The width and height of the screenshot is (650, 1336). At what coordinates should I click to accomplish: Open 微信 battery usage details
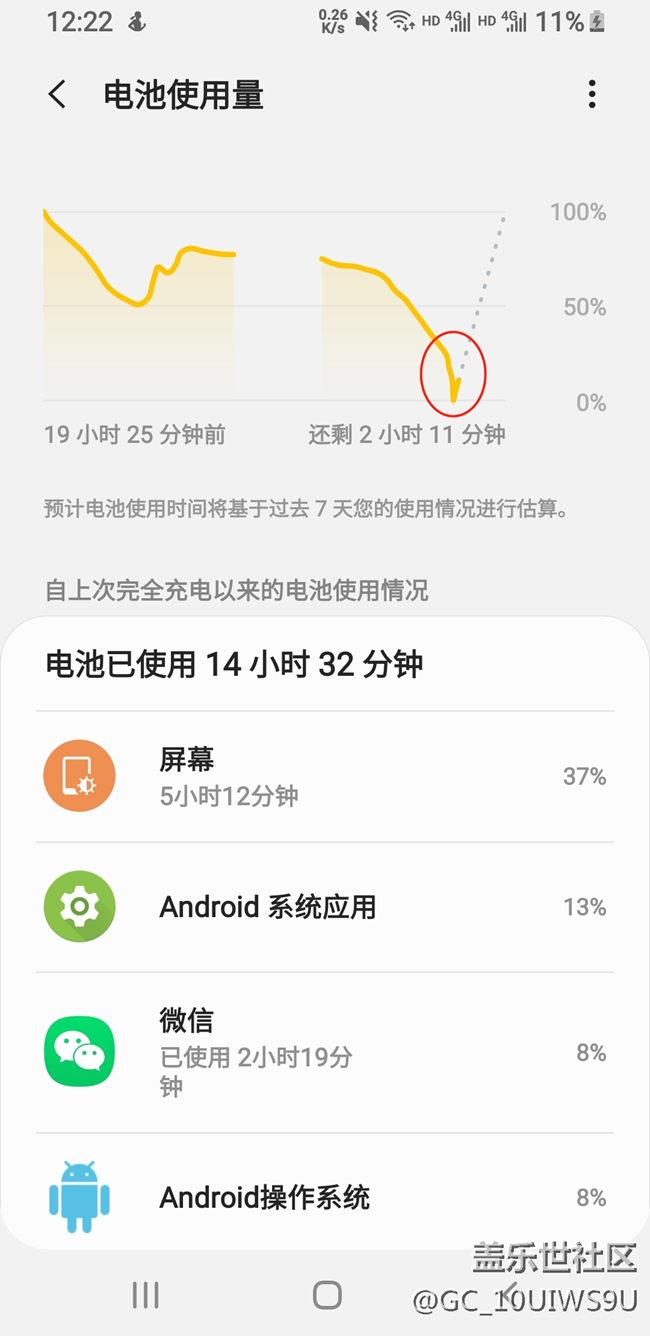(324, 1052)
